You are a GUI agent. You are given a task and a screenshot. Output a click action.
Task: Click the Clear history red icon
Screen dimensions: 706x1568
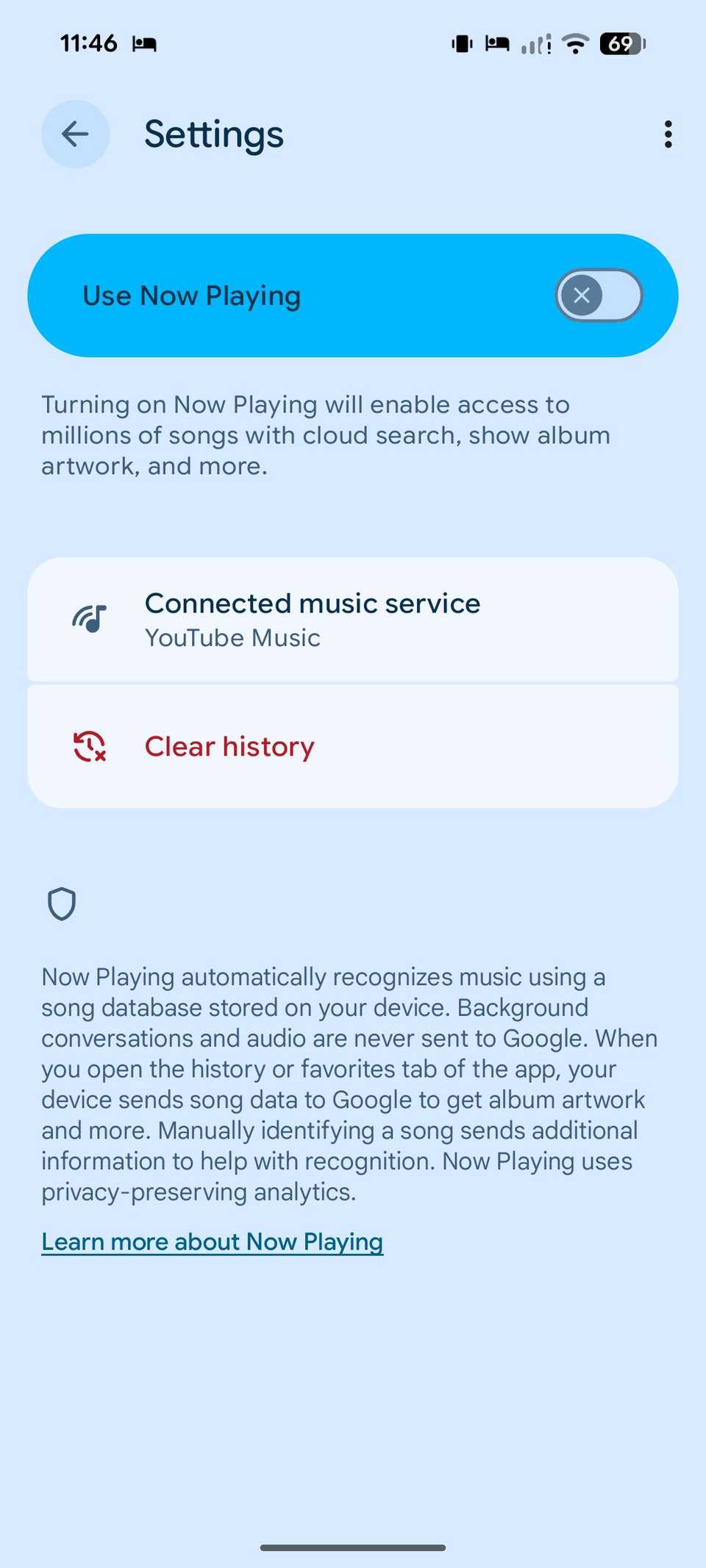coord(89,745)
